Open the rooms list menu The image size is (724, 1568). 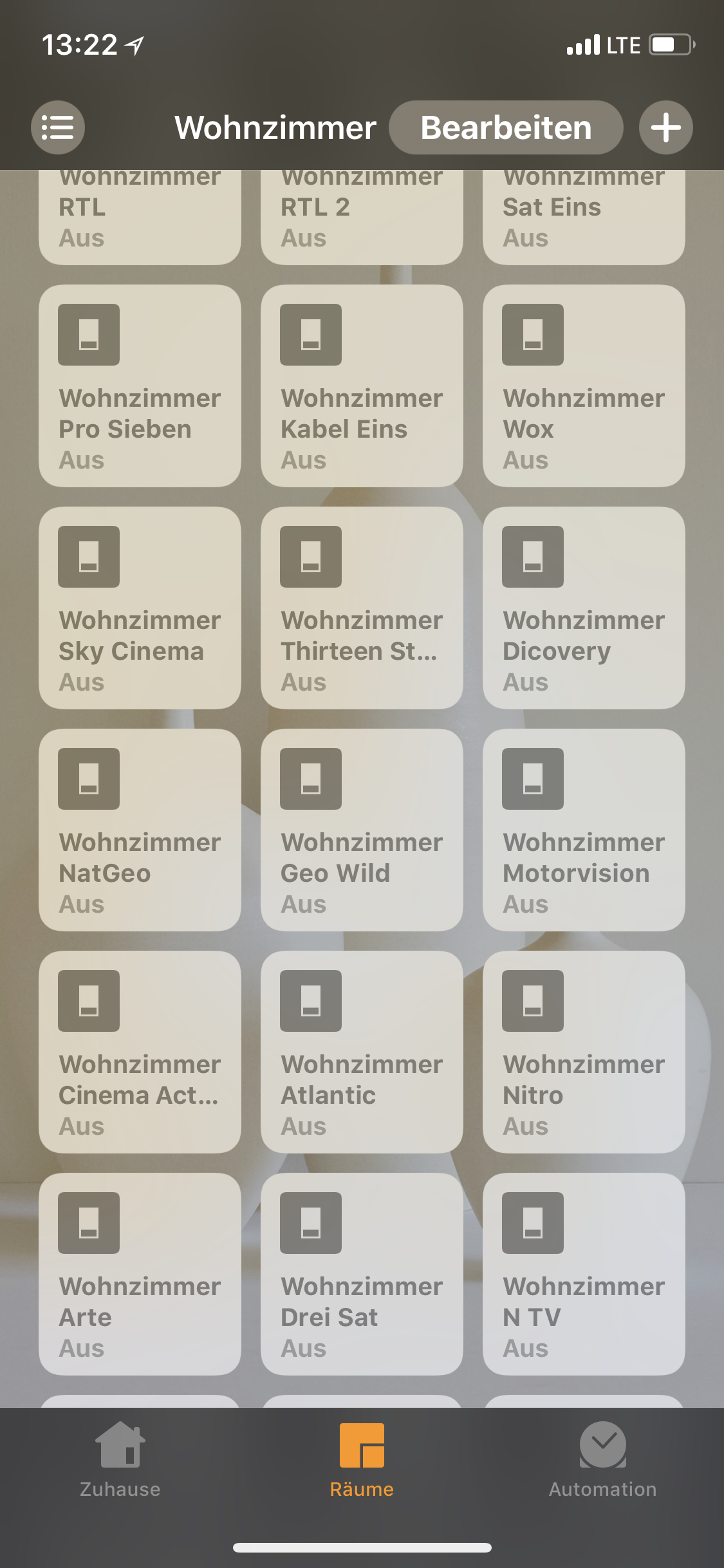click(58, 127)
